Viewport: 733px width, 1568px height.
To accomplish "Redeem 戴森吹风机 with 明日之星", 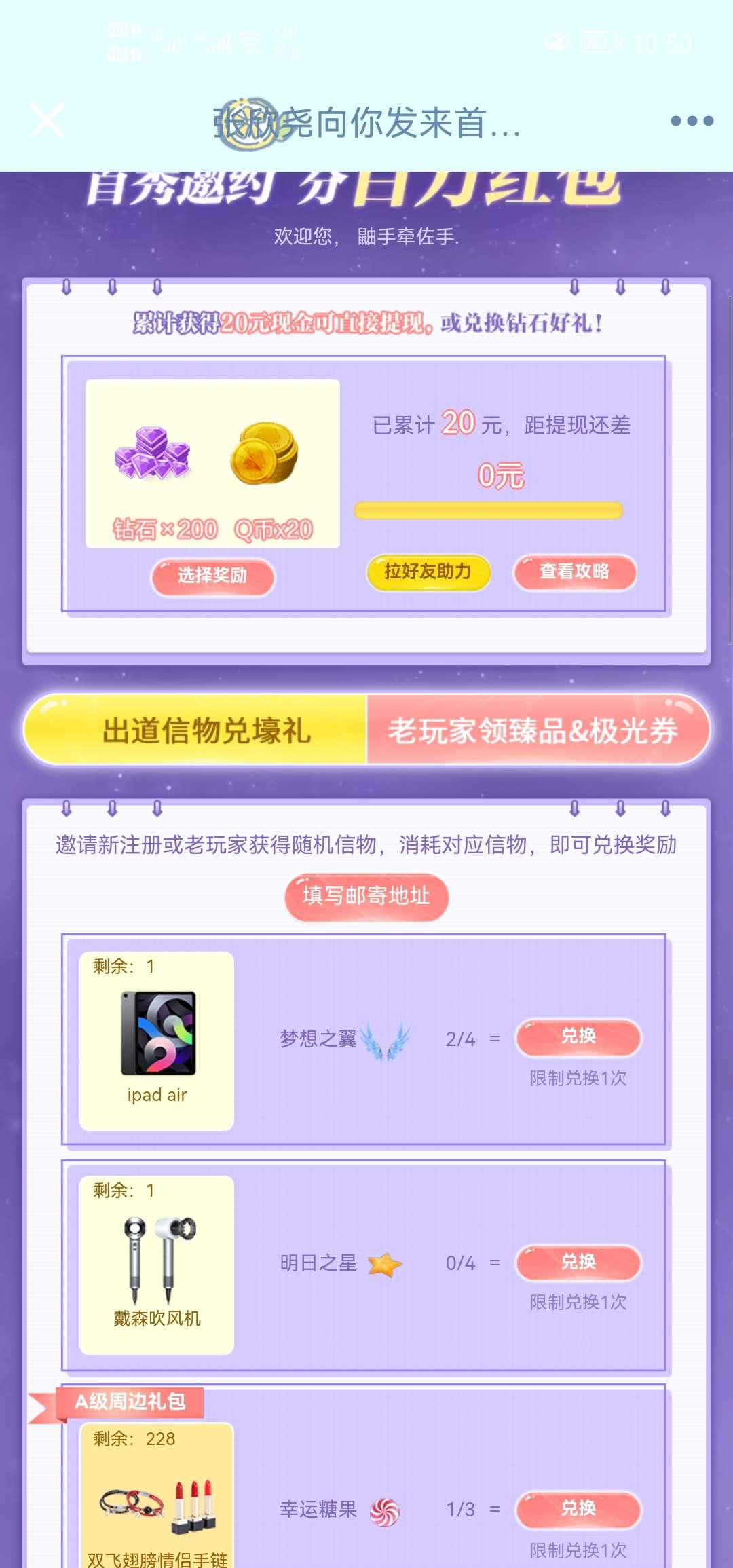I will pyautogui.click(x=578, y=1262).
